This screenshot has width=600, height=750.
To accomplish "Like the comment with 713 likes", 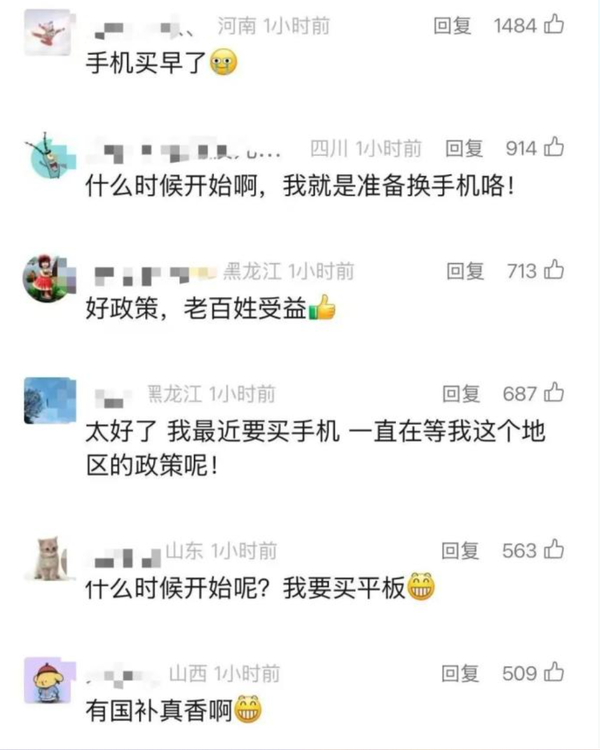I will click(554, 271).
